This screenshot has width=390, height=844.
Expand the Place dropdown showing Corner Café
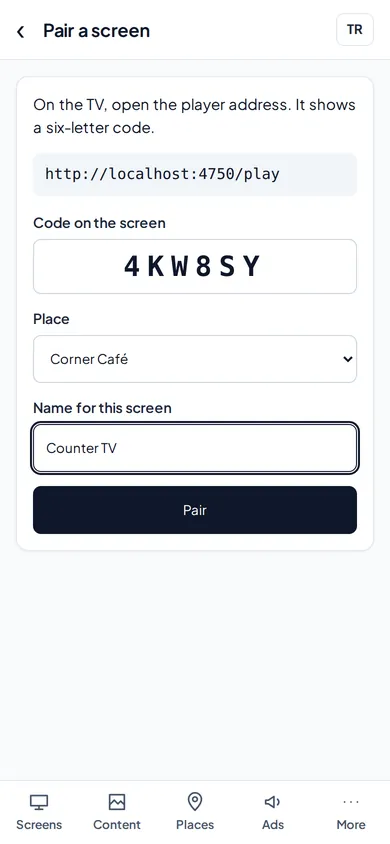(195, 359)
